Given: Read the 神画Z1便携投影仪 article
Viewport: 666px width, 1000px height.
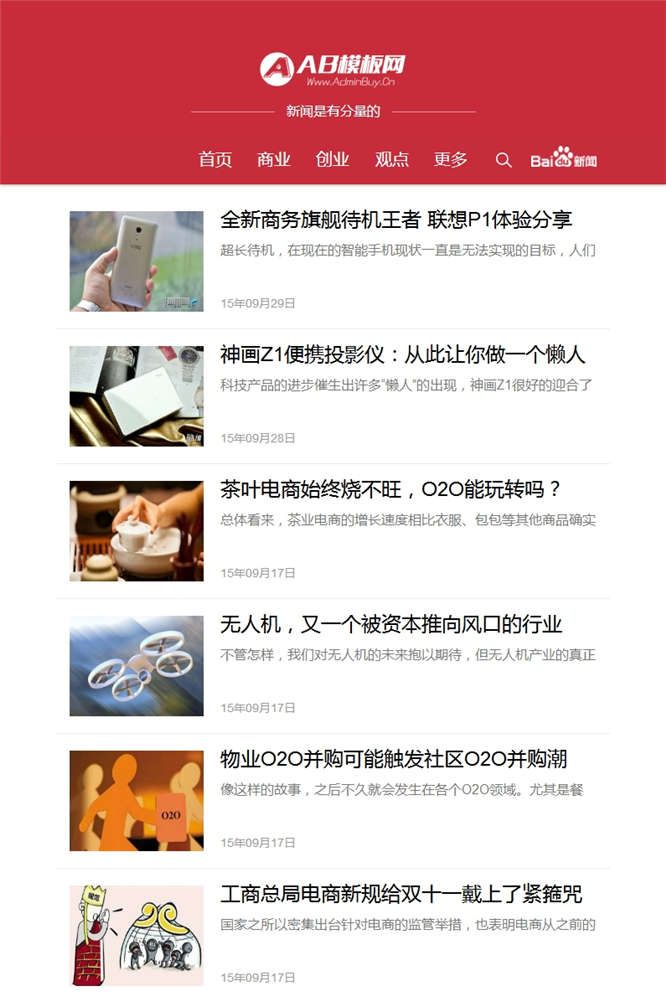Looking at the screenshot, I should click(403, 355).
